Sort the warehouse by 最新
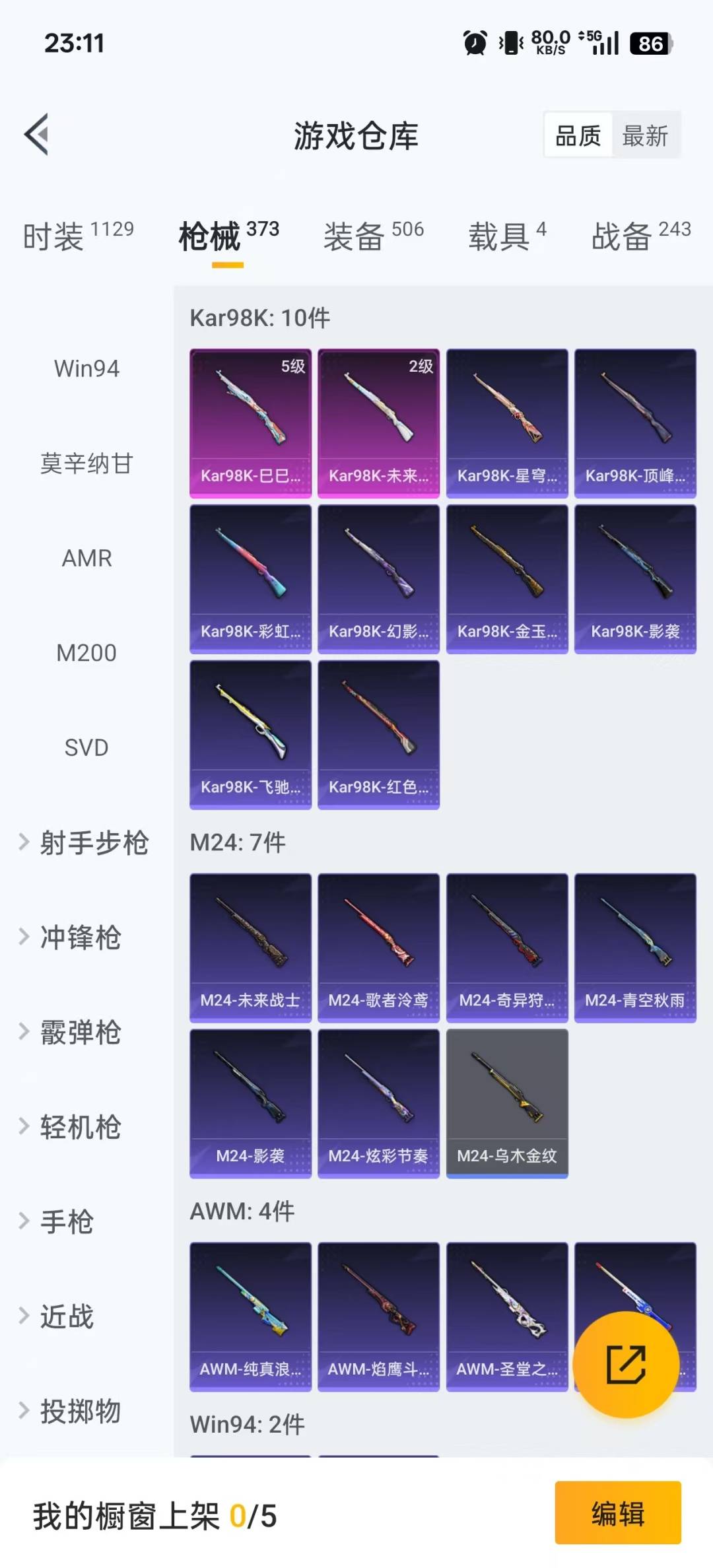The height and width of the screenshot is (1568, 713). click(645, 136)
